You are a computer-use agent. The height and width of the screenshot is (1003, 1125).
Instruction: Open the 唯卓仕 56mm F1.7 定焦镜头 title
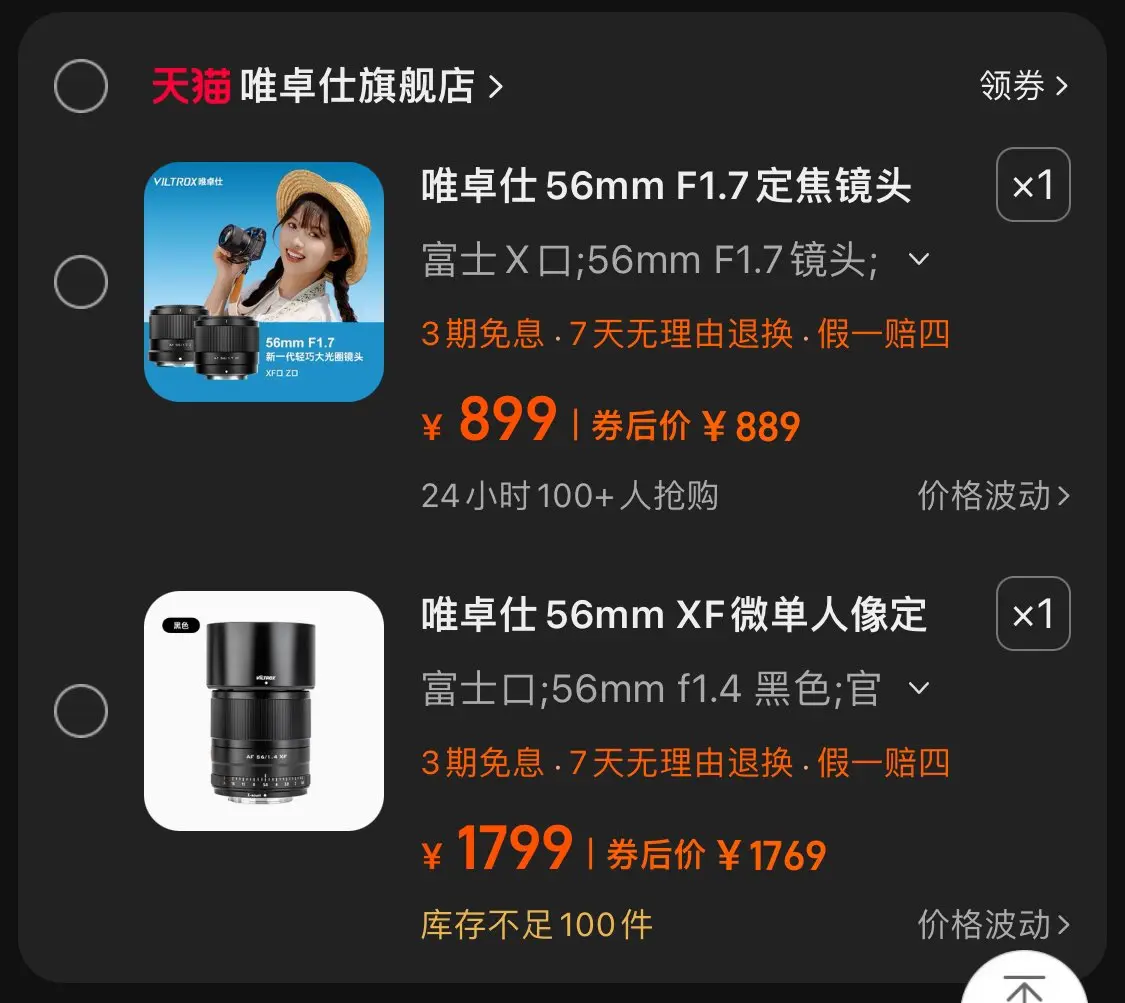[x=666, y=186]
